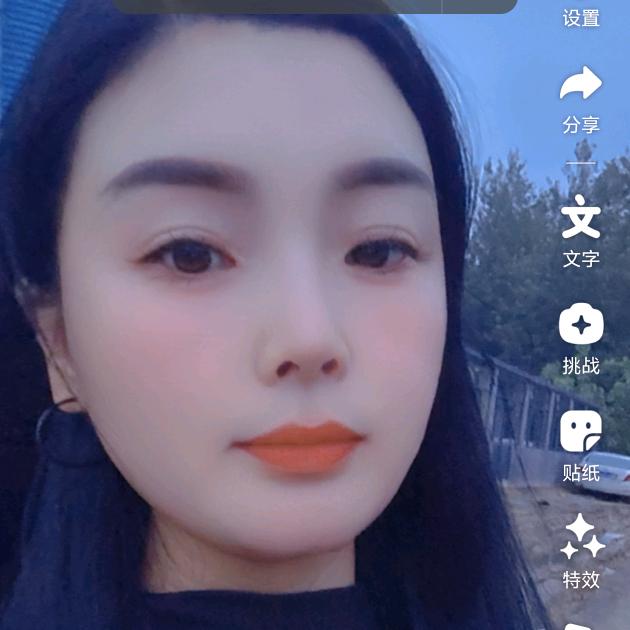Screen dimensions: 630x630
Task: Open 设置 settings in the side toolbar
Action: 581,16
